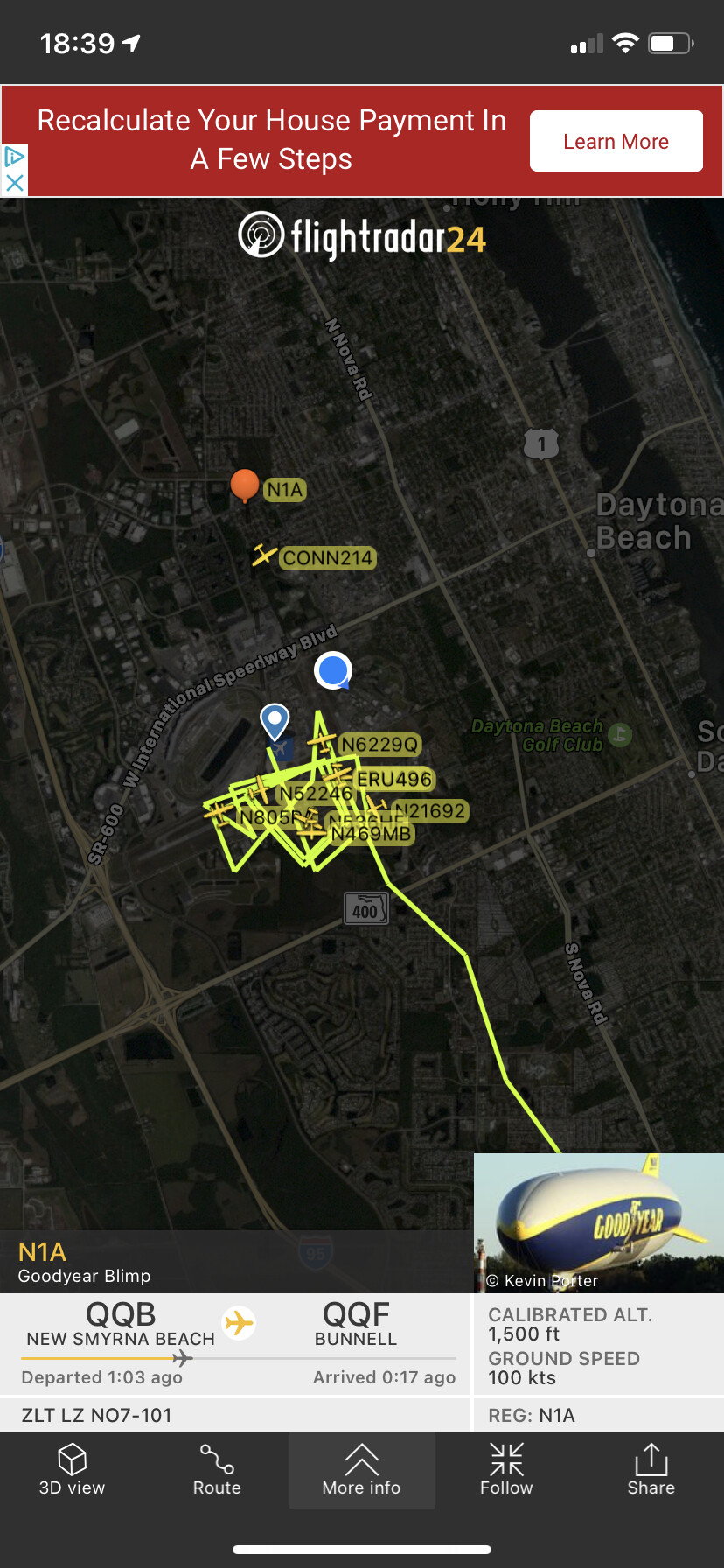Viewport: 724px width, 1568px height.
Task: Open the ad info icon
Action: 14,157
